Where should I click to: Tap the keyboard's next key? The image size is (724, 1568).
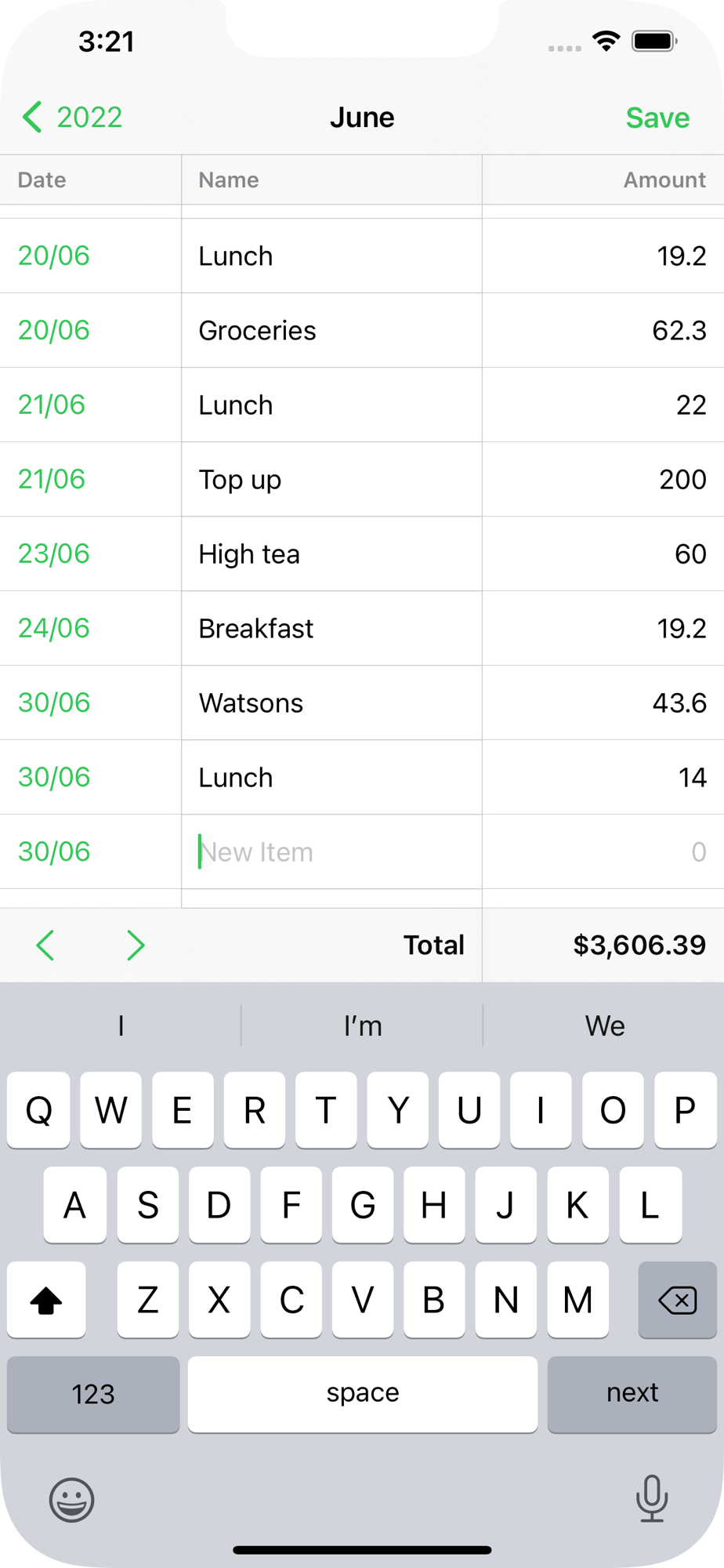[x=632, y=1393]
